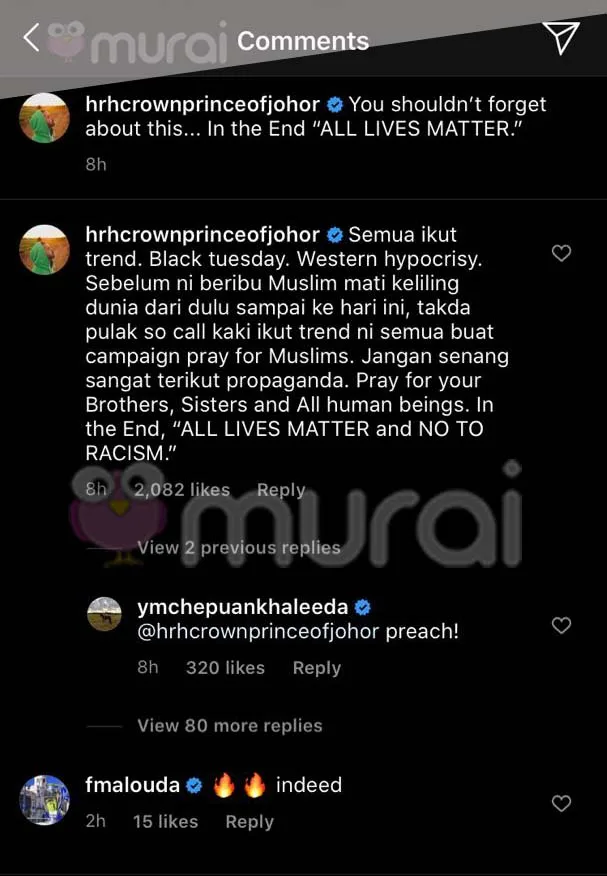Like the "Semua ikut trend" comment
607x876 pixels.
click(561, 254)
